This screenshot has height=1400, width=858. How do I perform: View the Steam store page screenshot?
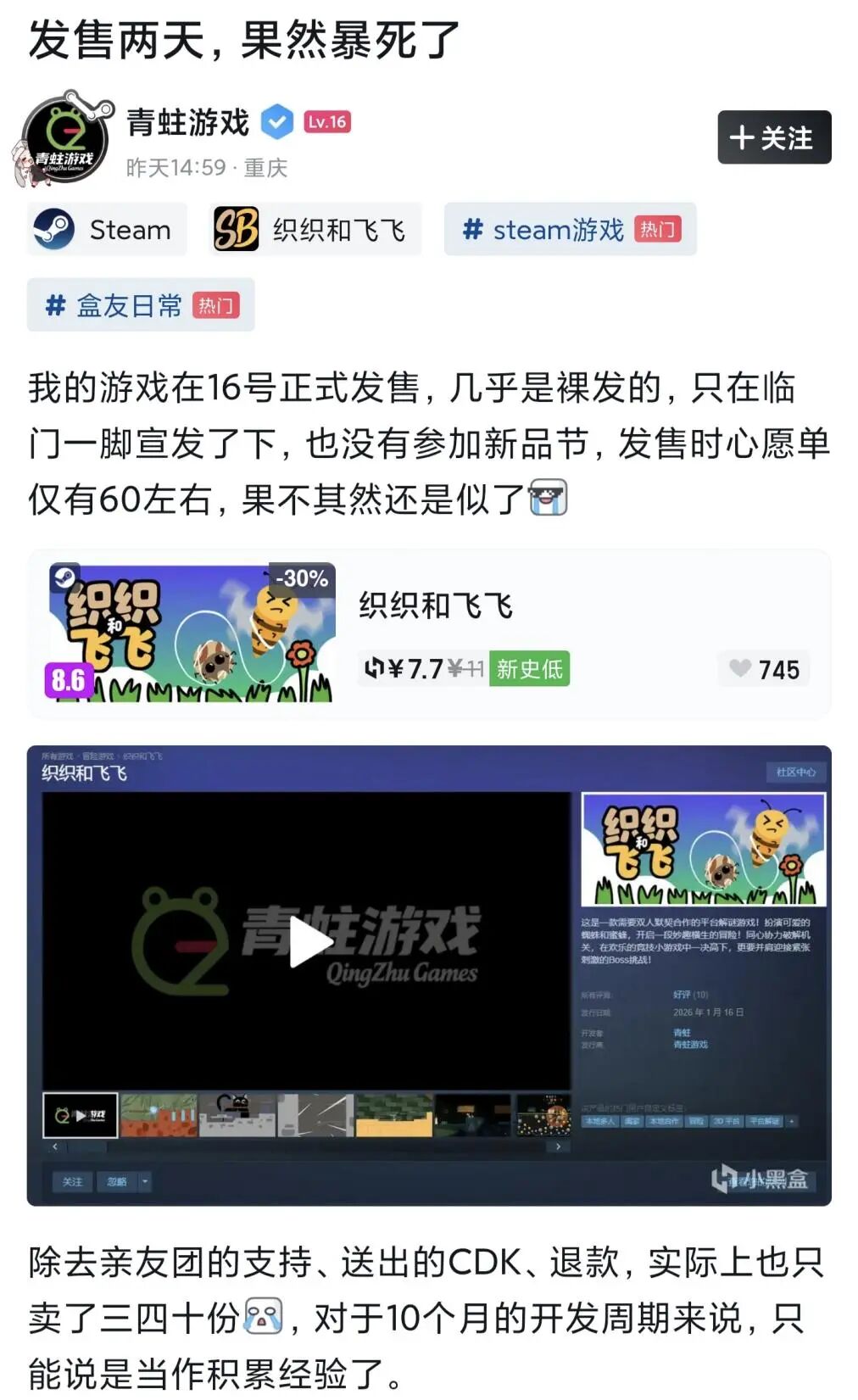click(x=429, y=975)
